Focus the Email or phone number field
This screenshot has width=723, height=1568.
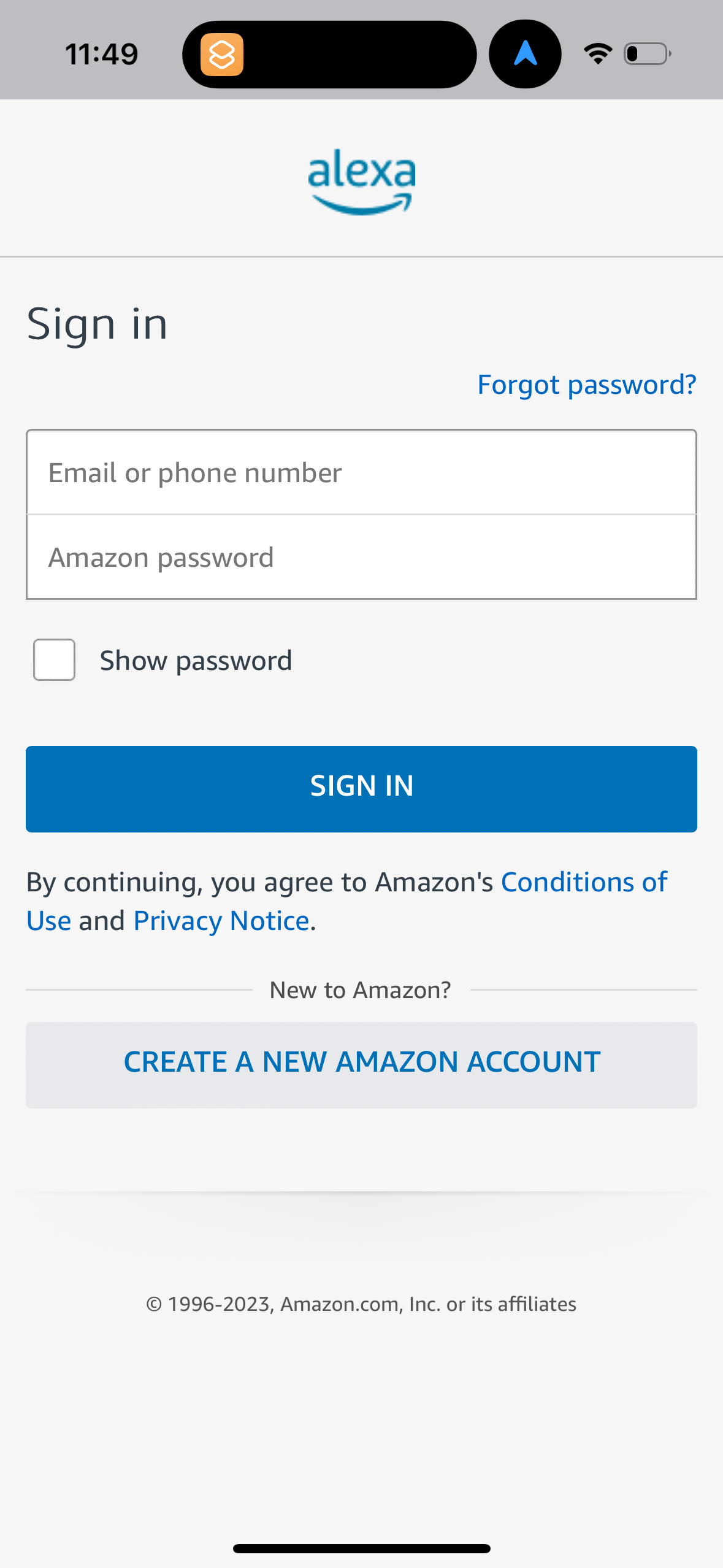pos(361,472)
